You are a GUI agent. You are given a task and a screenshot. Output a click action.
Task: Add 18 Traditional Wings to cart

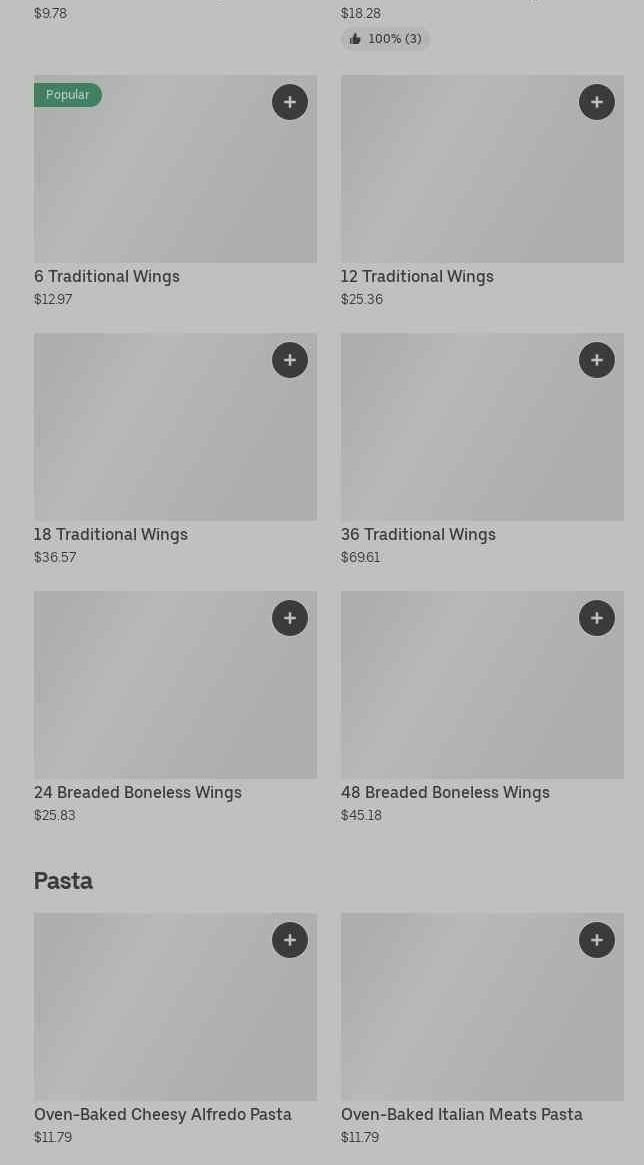[x=290, y=360]
